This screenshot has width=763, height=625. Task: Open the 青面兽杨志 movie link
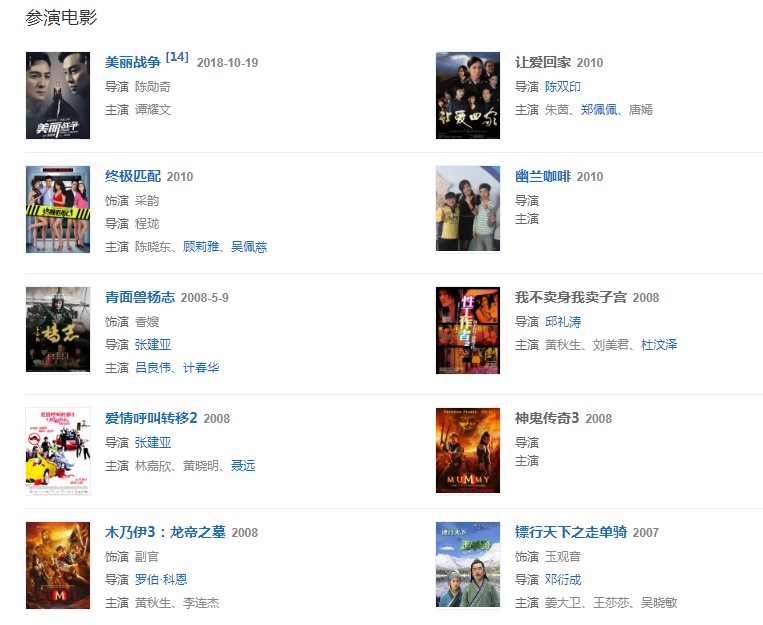click(140, 297)
